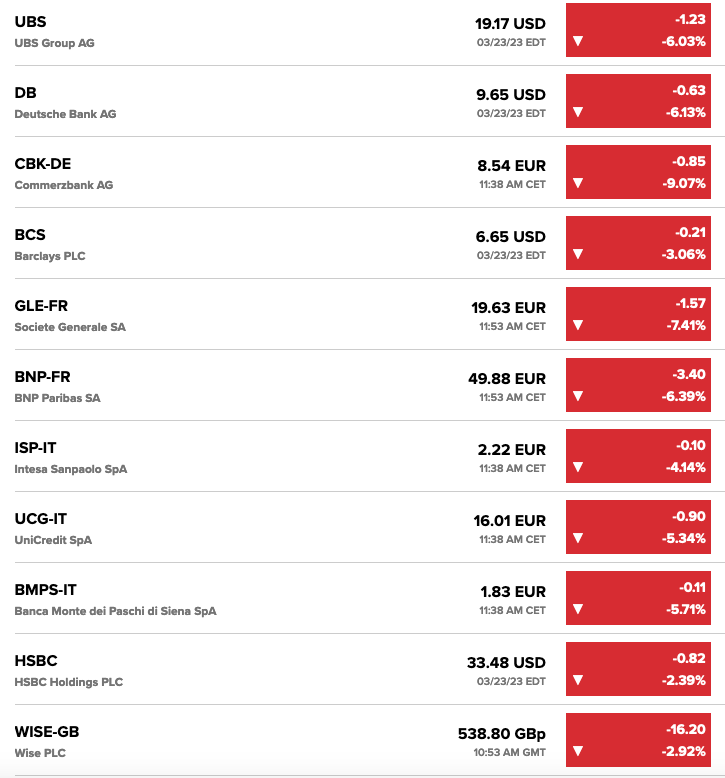Screen dimensions: 725x778
Task: Open the BNP Paribas SA quote
Action: click(42, 377)
